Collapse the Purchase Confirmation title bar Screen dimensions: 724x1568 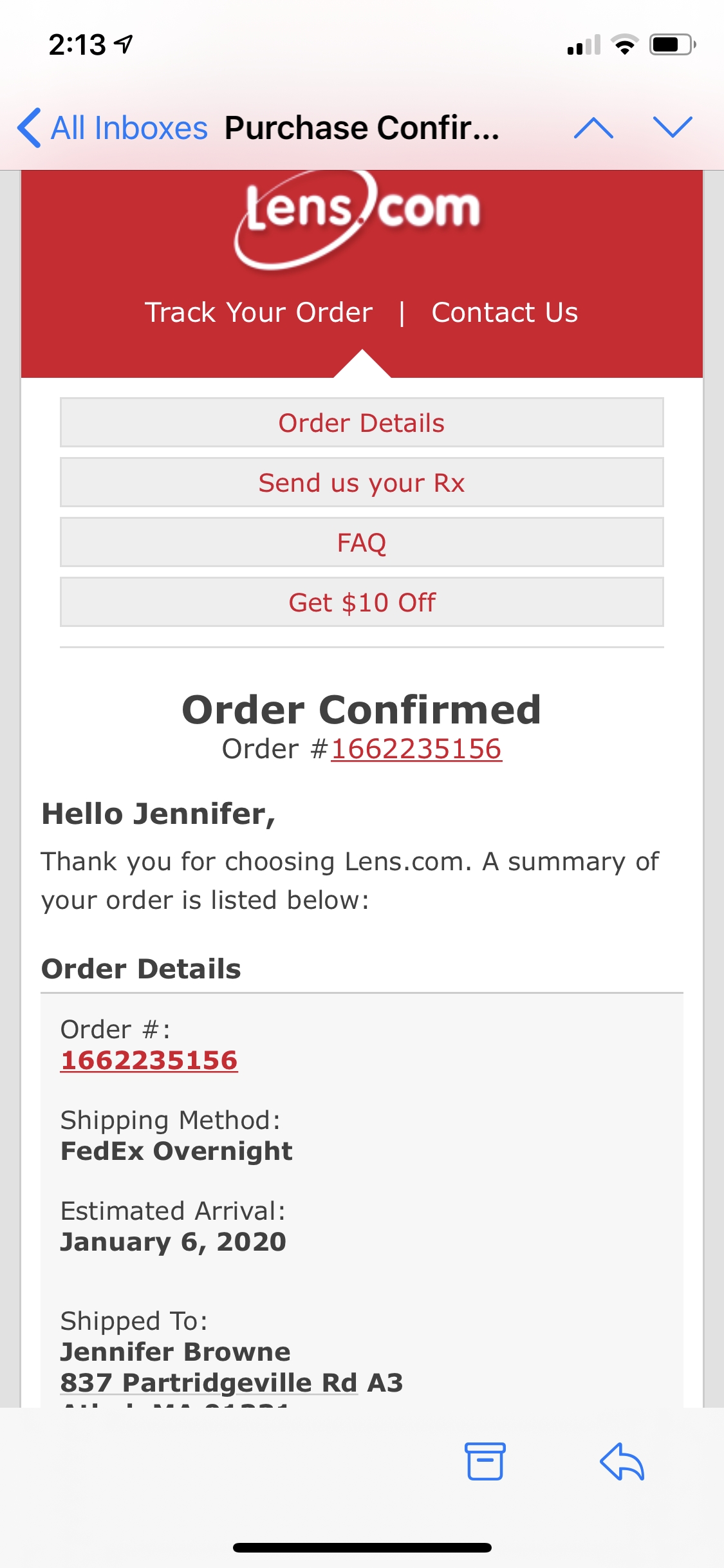pos(362,127)
